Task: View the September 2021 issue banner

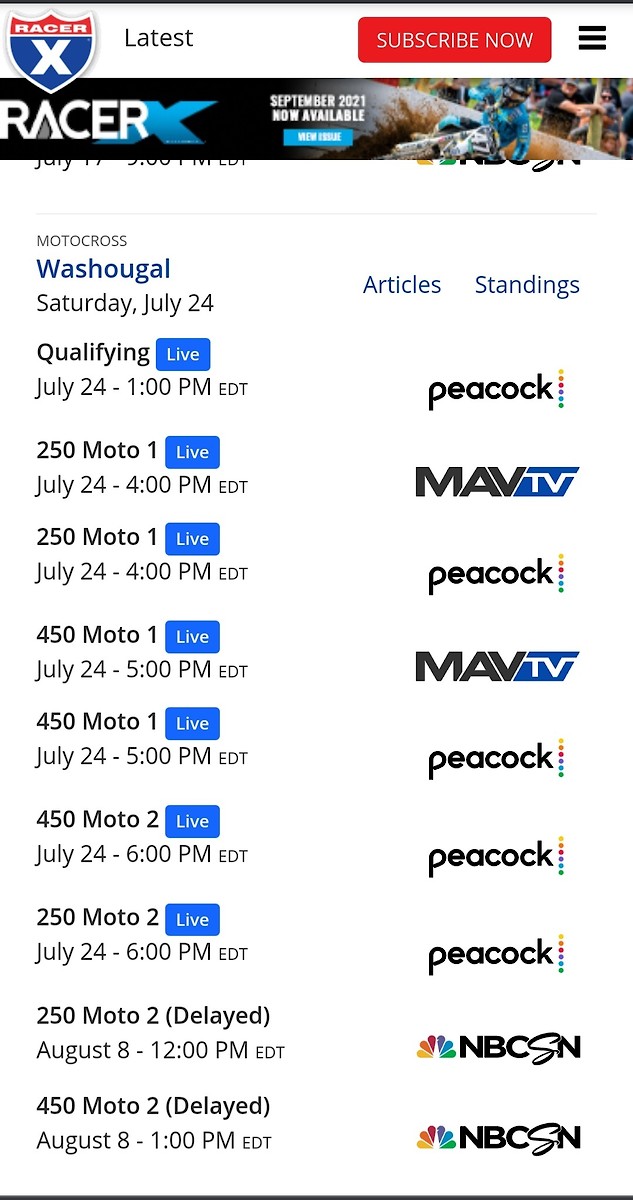Action: click(x=316, y=119)
